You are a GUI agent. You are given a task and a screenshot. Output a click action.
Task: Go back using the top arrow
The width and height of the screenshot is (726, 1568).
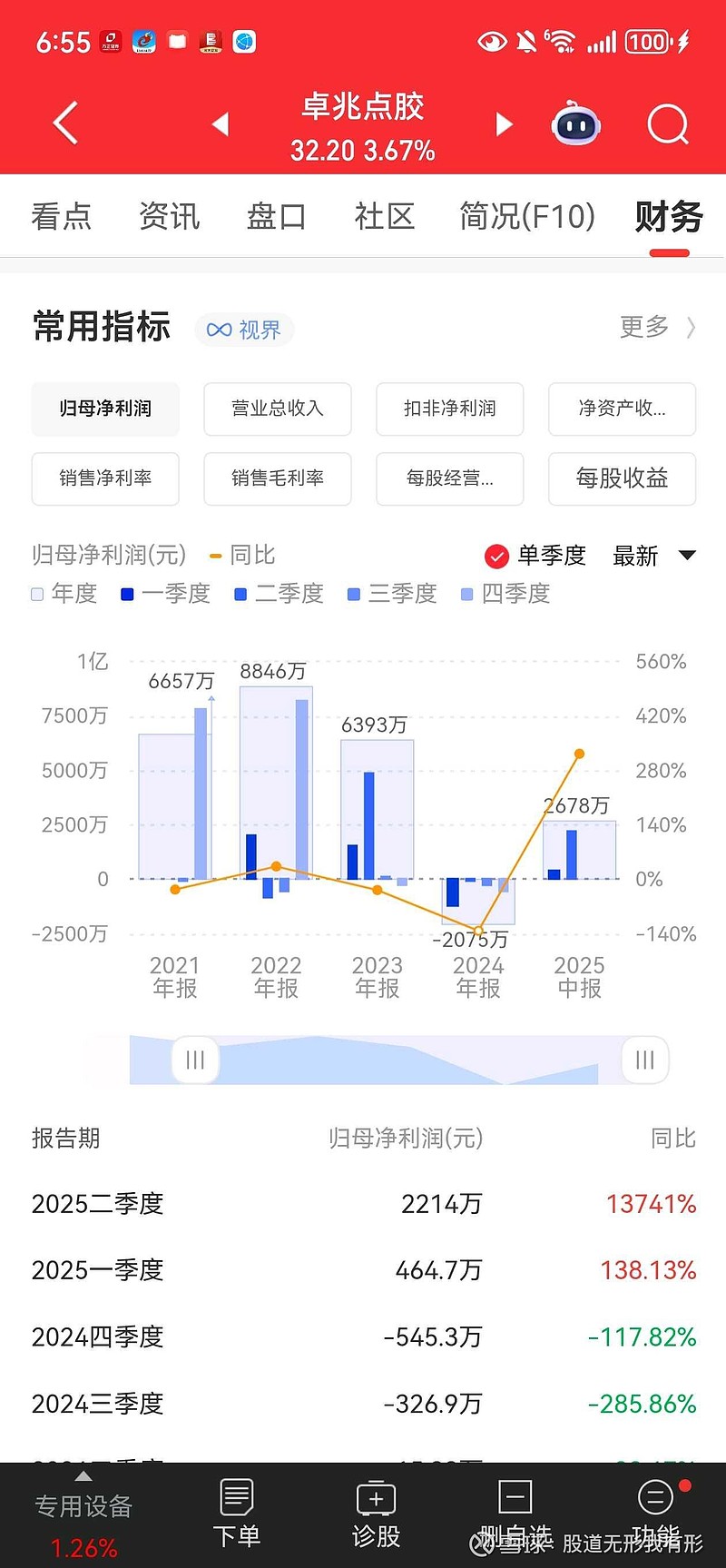65,123
